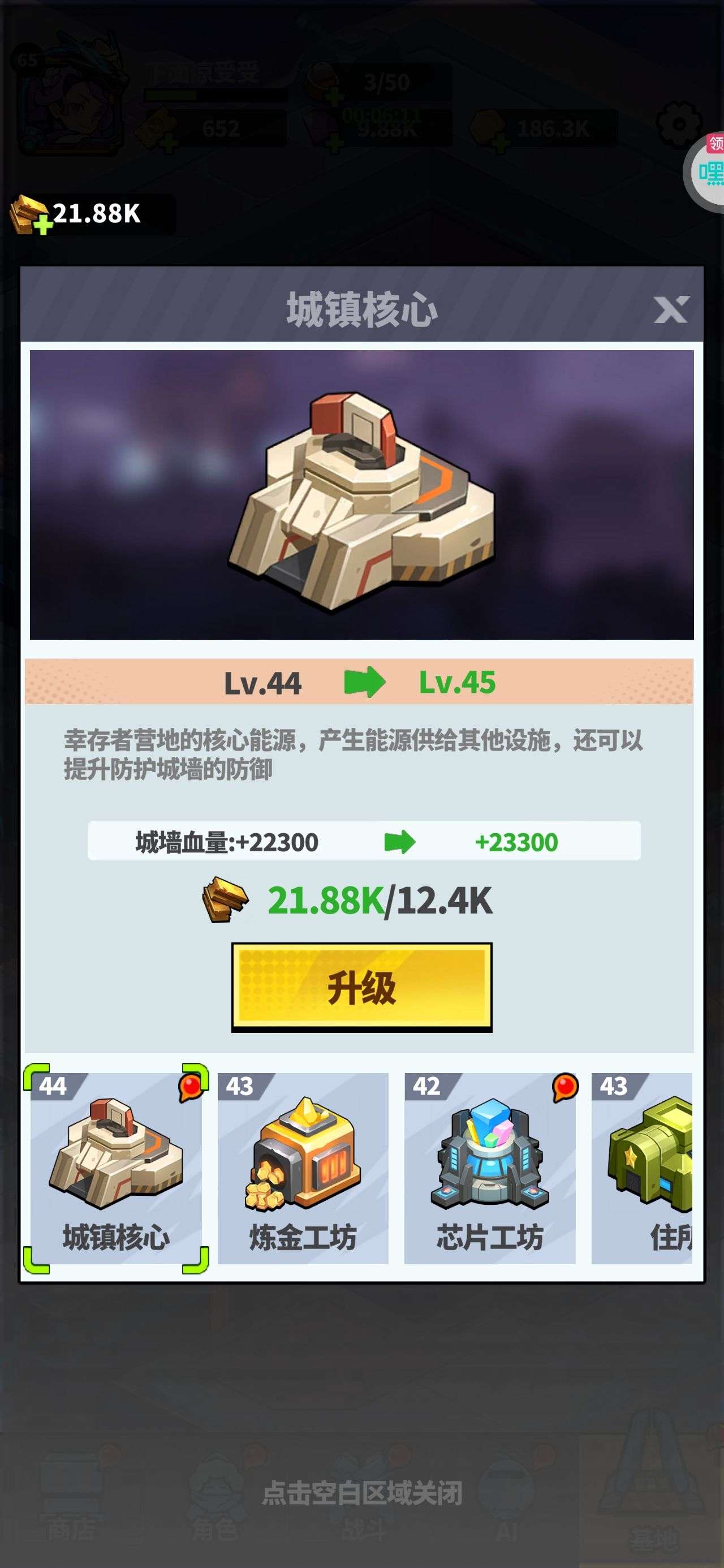
Task: Choose the 芯片工坊 building card
Action: coord(490,1168)
